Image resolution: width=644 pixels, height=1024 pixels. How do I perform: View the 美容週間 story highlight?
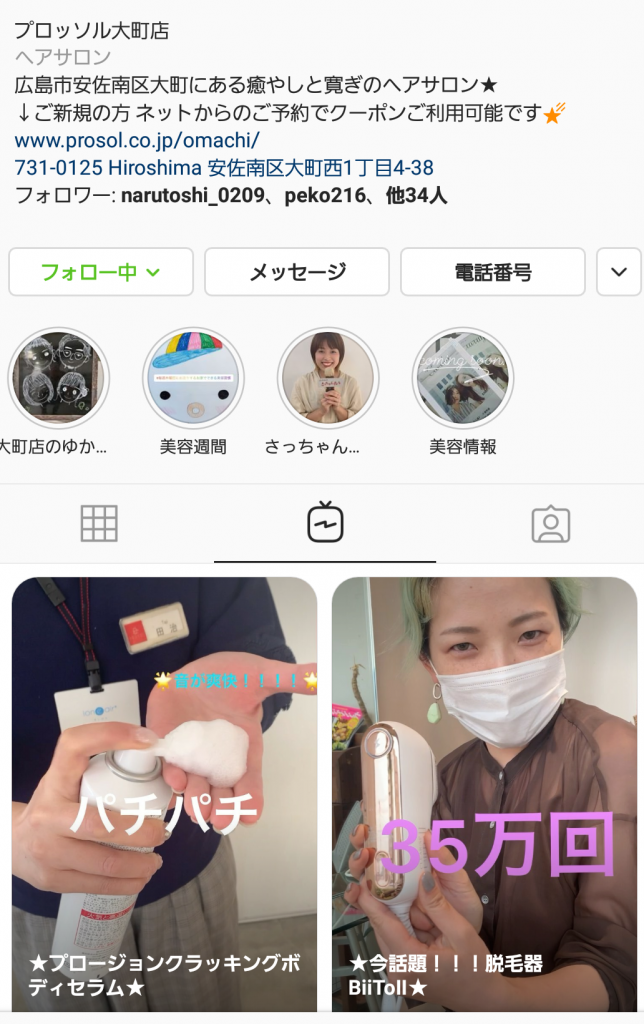tap(193, 378)
